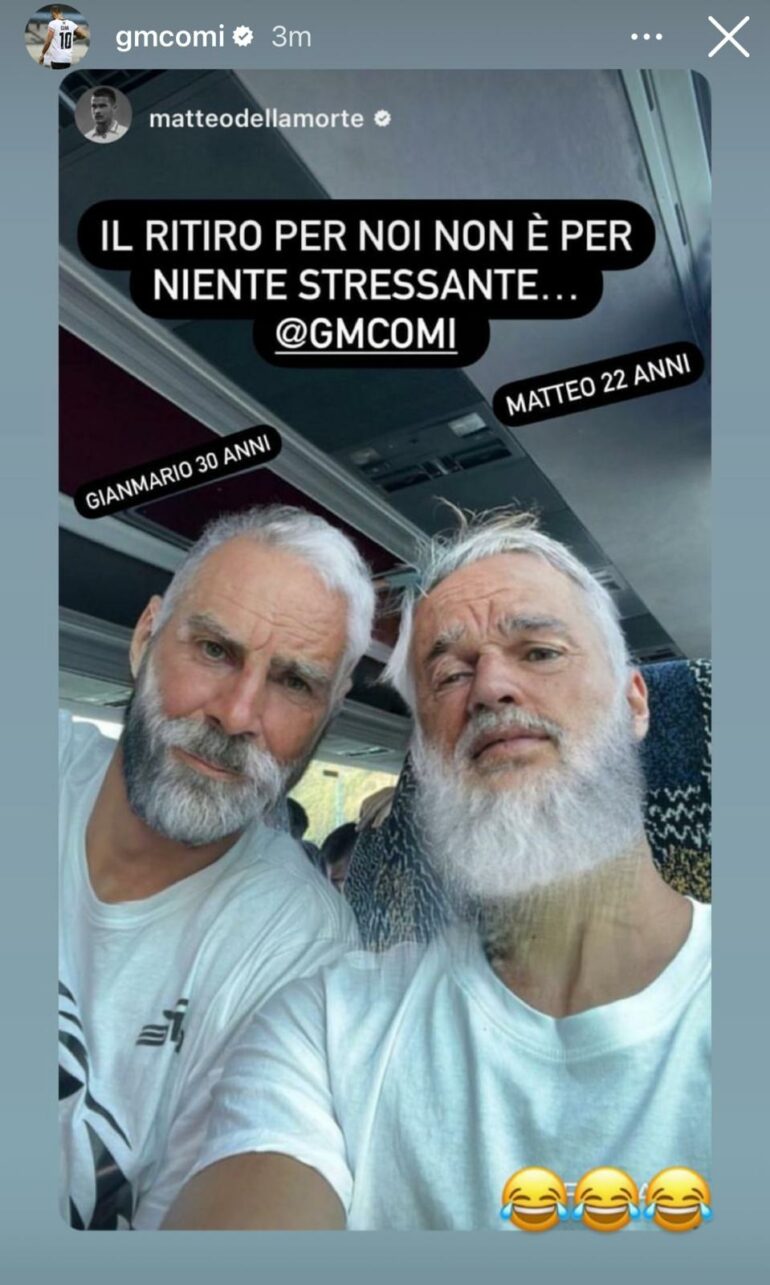Close the story viewer

pyautogui.click(x=728, y=37)
